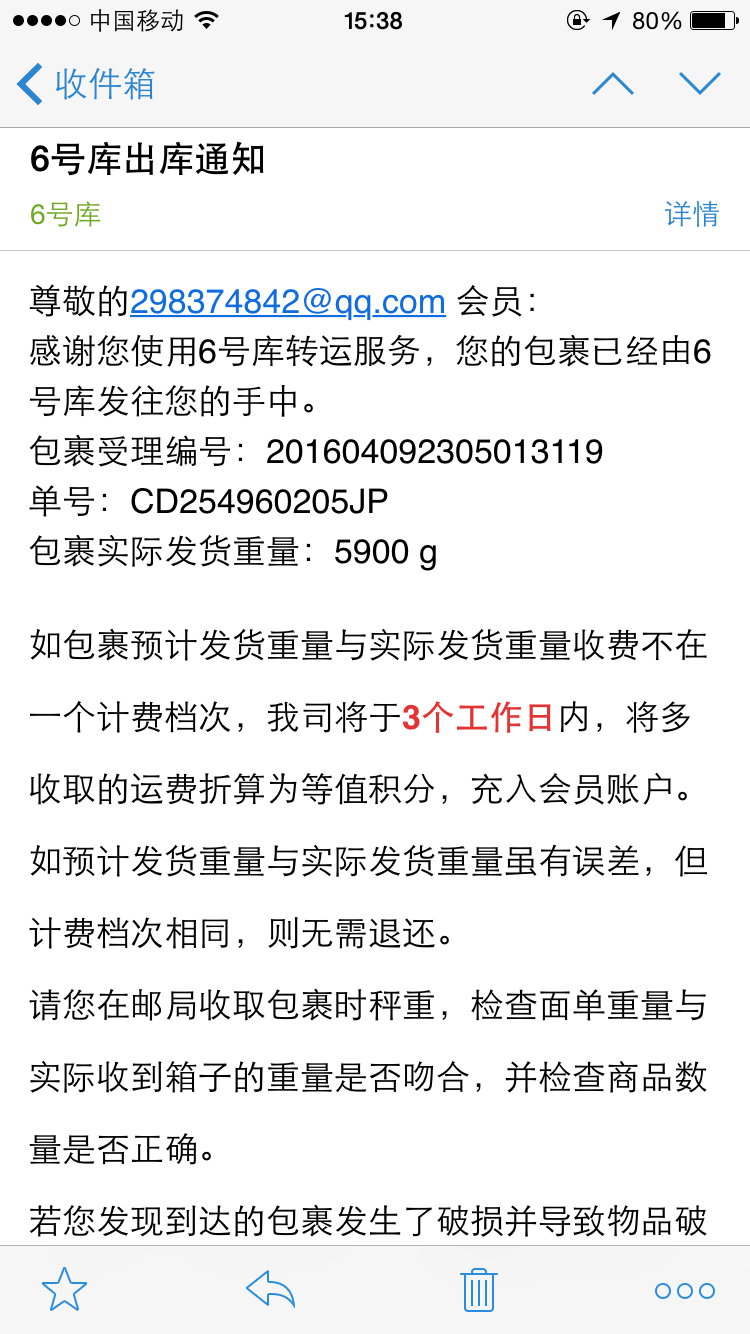Delete this email with the trash icon
This screenshot has height=1334, width=750.
click(x=479, y=1290)
